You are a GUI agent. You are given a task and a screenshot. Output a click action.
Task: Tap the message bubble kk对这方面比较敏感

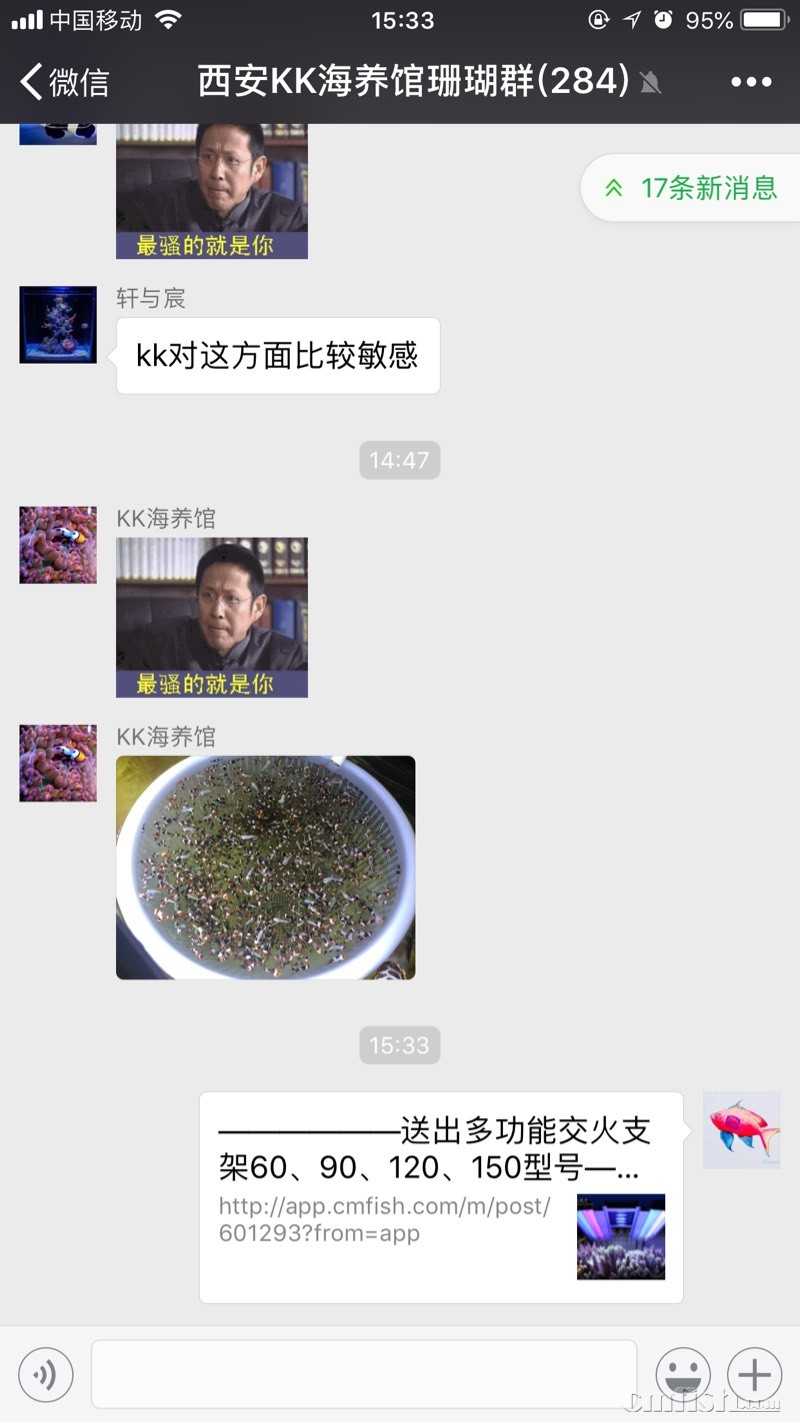(x=278, y=356)
